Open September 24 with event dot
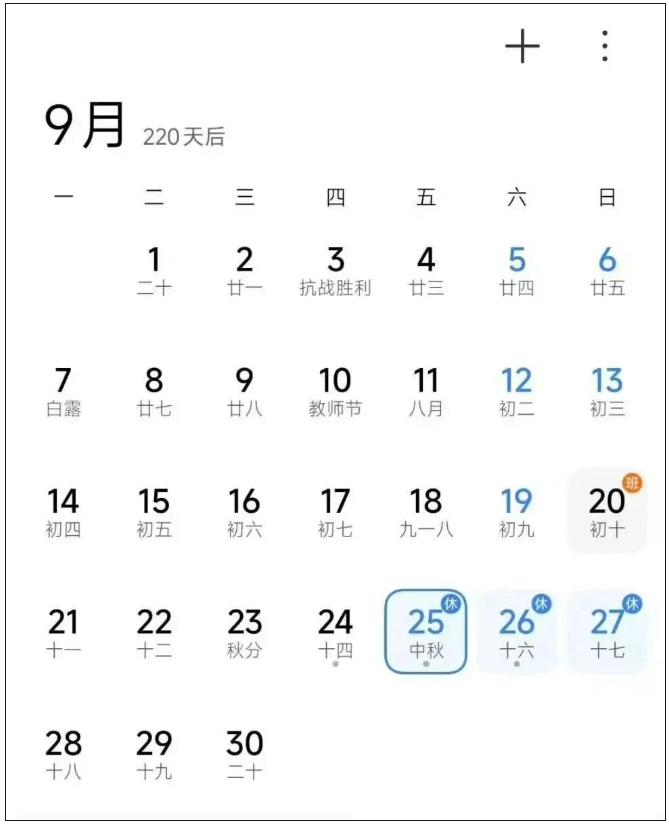669x829 pixels. pos(335,632)
